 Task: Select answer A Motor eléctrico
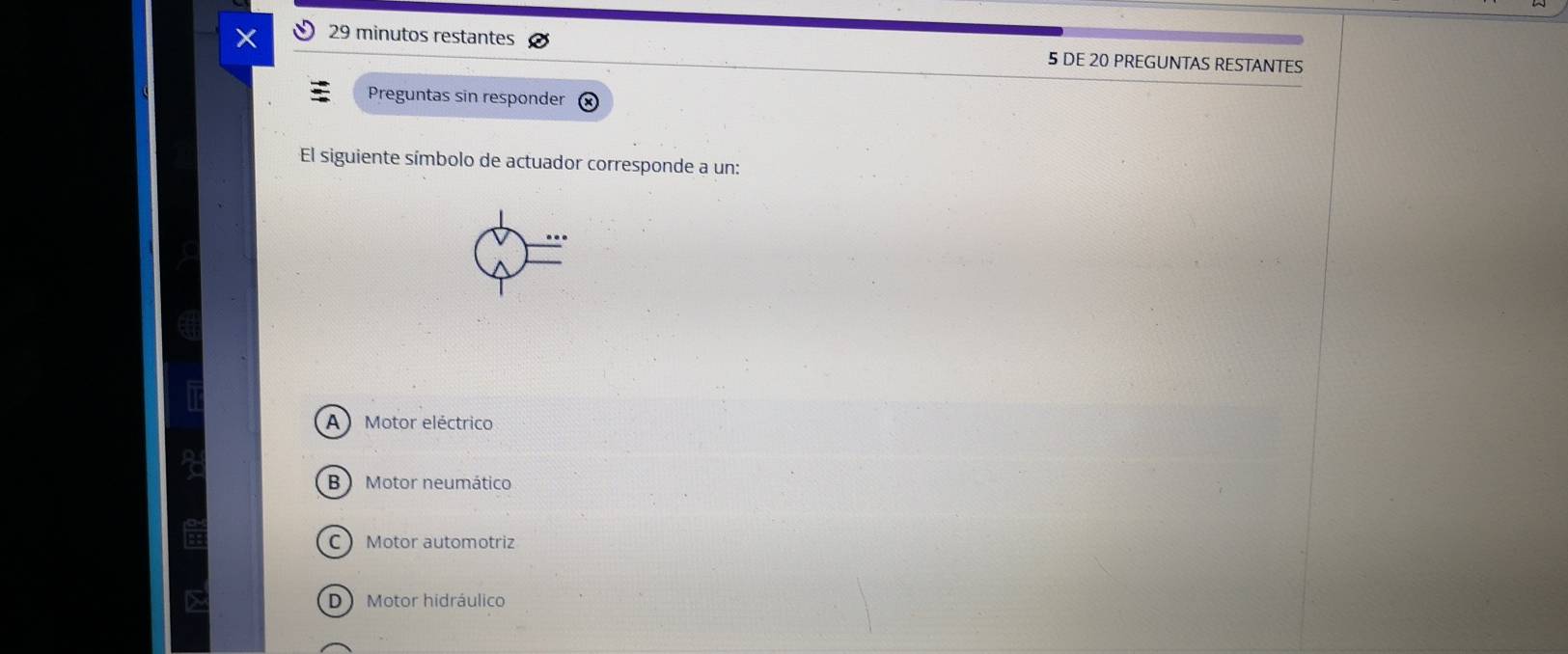tap(333, 422)
